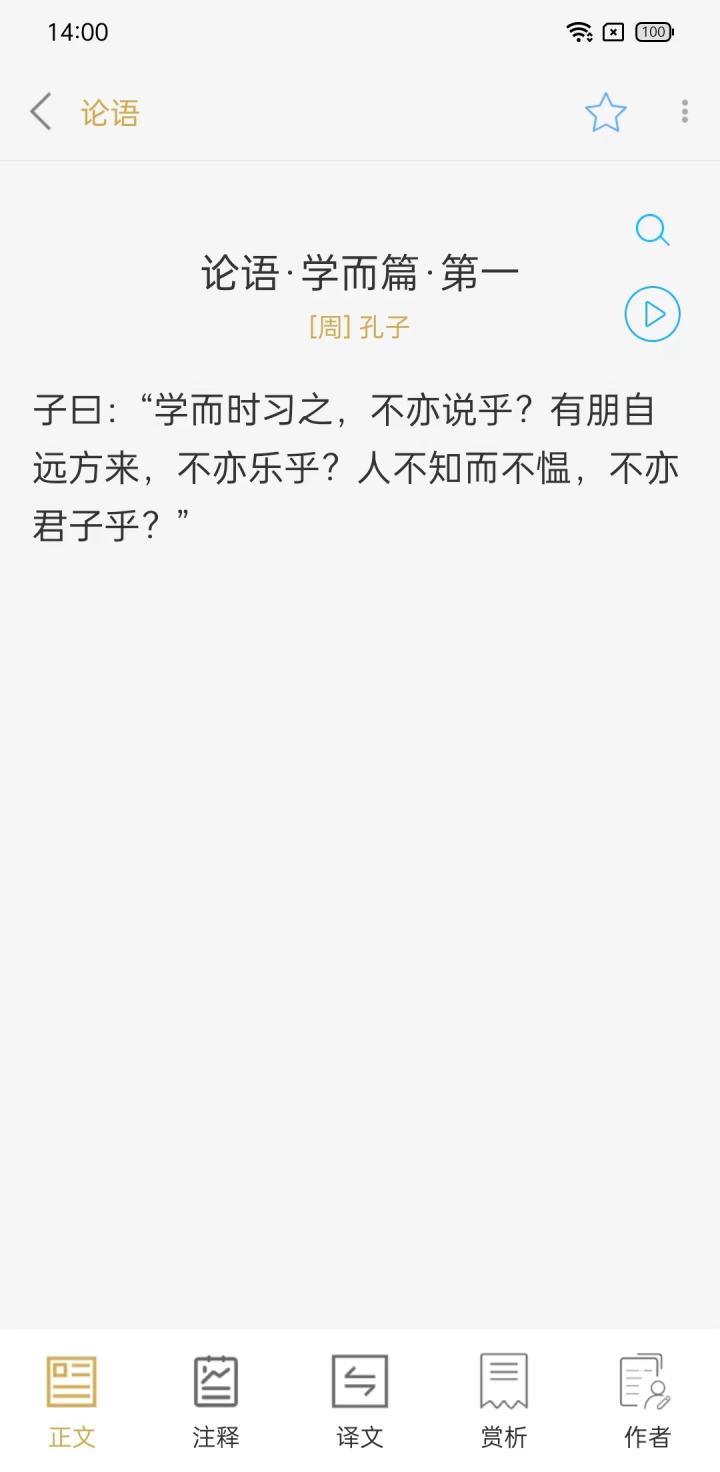Click the 注释 clipboard icon
Image resolution: width=720 pixels, height=1472 pixels.
[x=215, y=1381]
